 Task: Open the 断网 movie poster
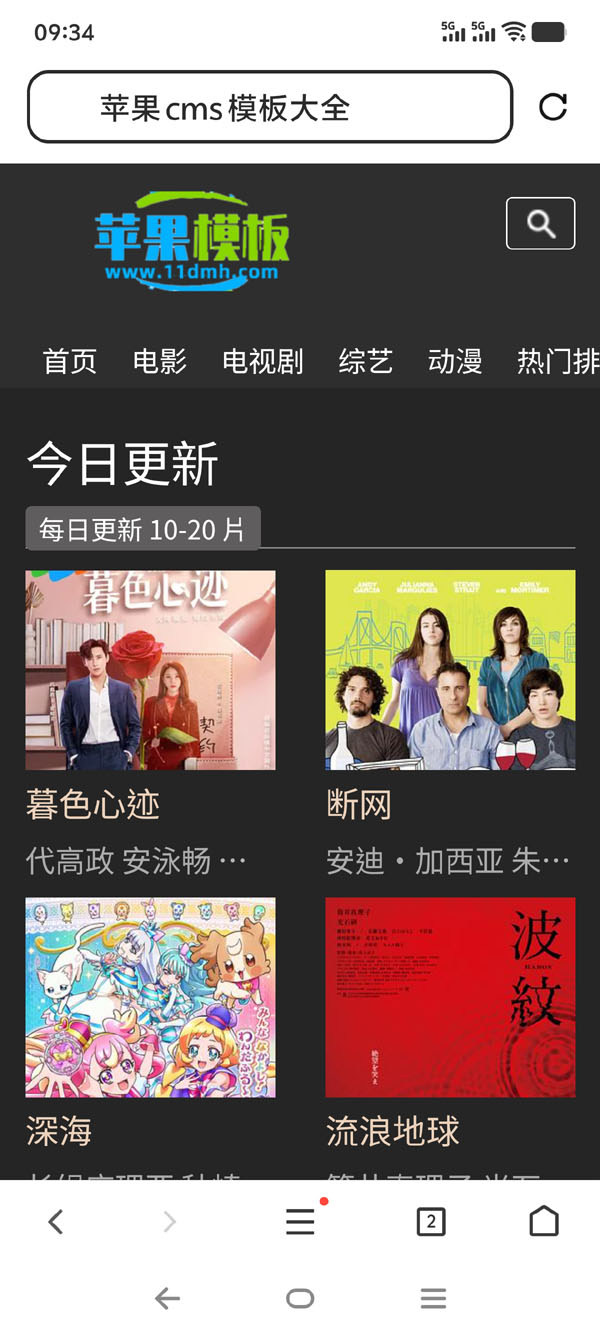(450, 670)
